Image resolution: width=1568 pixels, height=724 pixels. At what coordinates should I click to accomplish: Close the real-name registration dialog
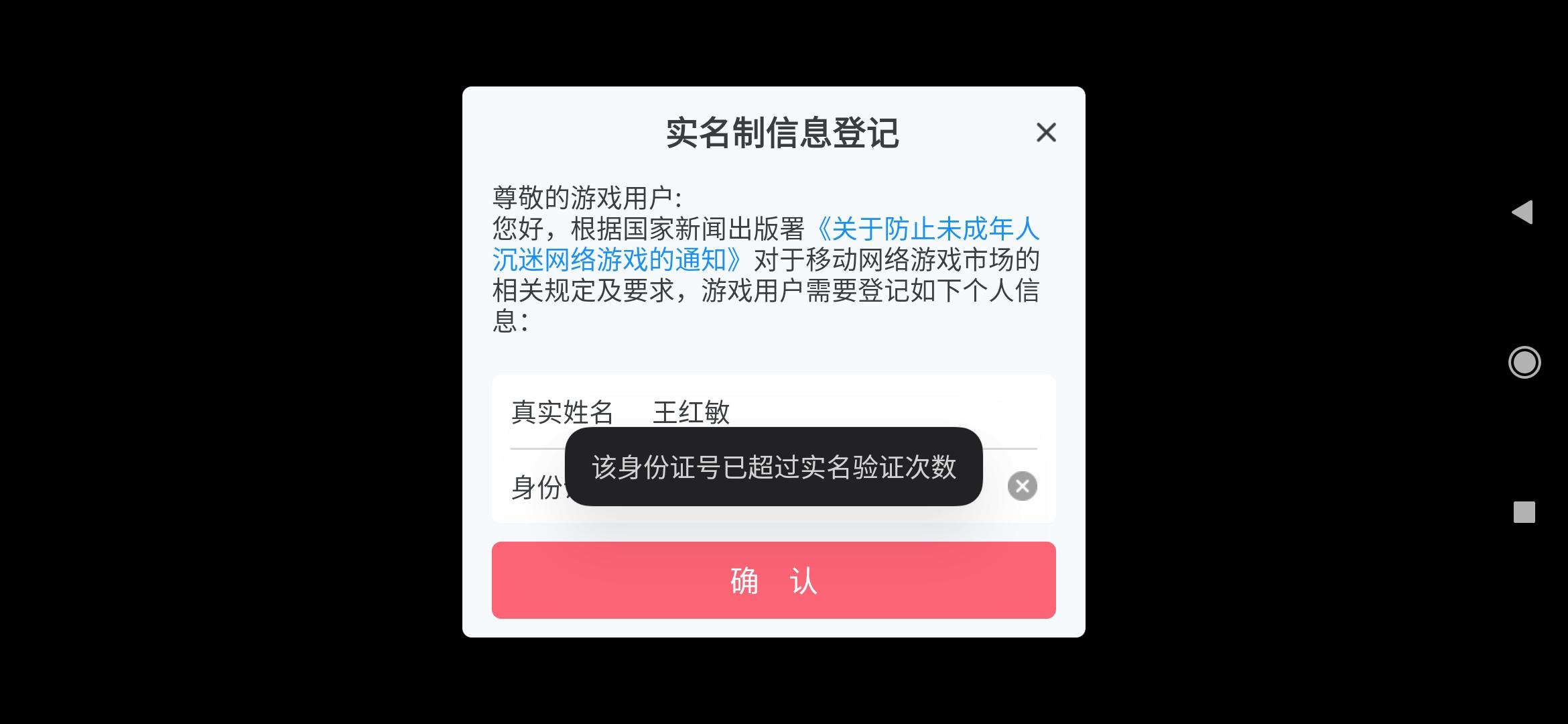click(x=1046, y=132)
